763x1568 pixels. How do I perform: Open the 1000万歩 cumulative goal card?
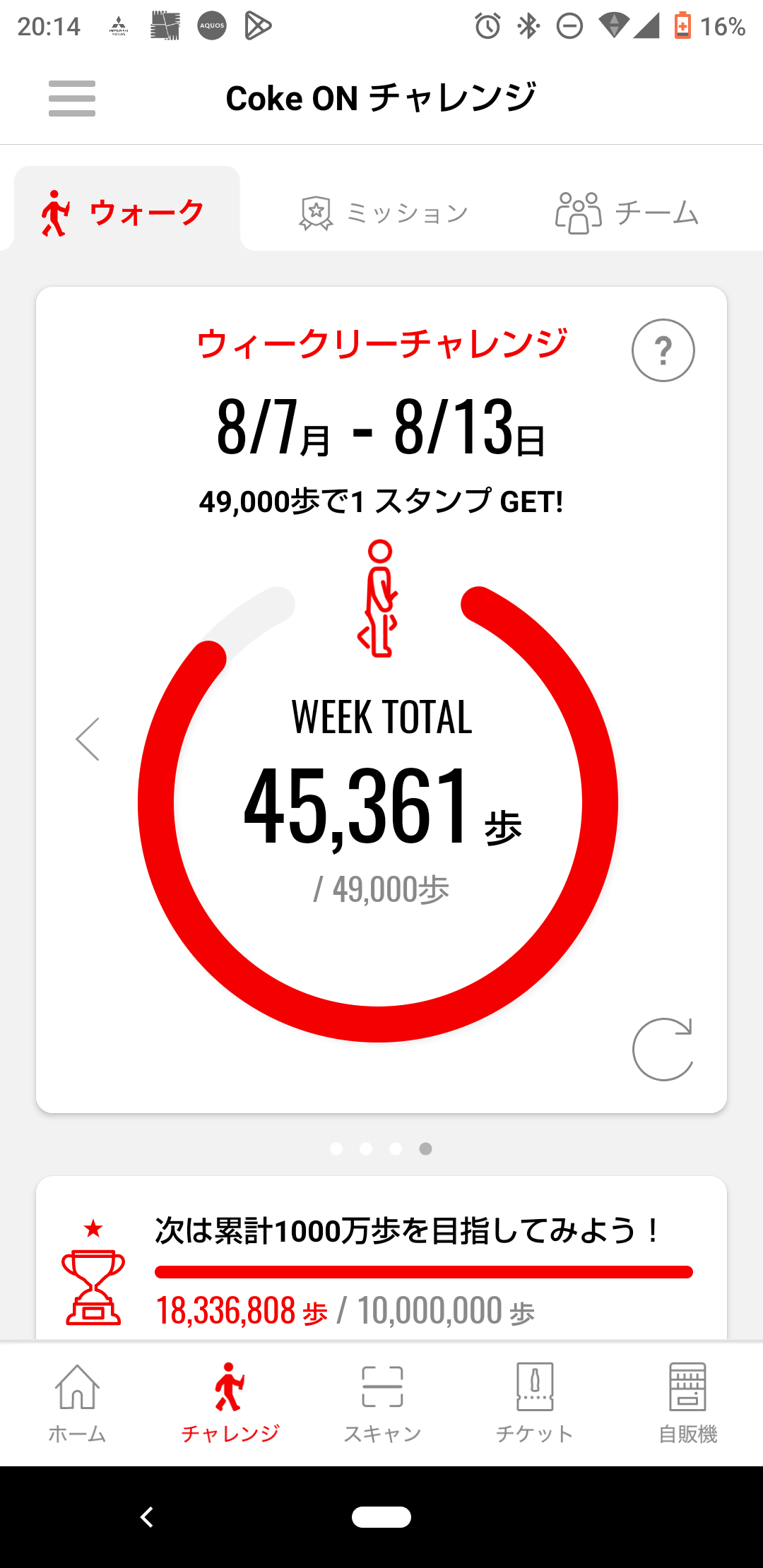[x=381, y=1264]
